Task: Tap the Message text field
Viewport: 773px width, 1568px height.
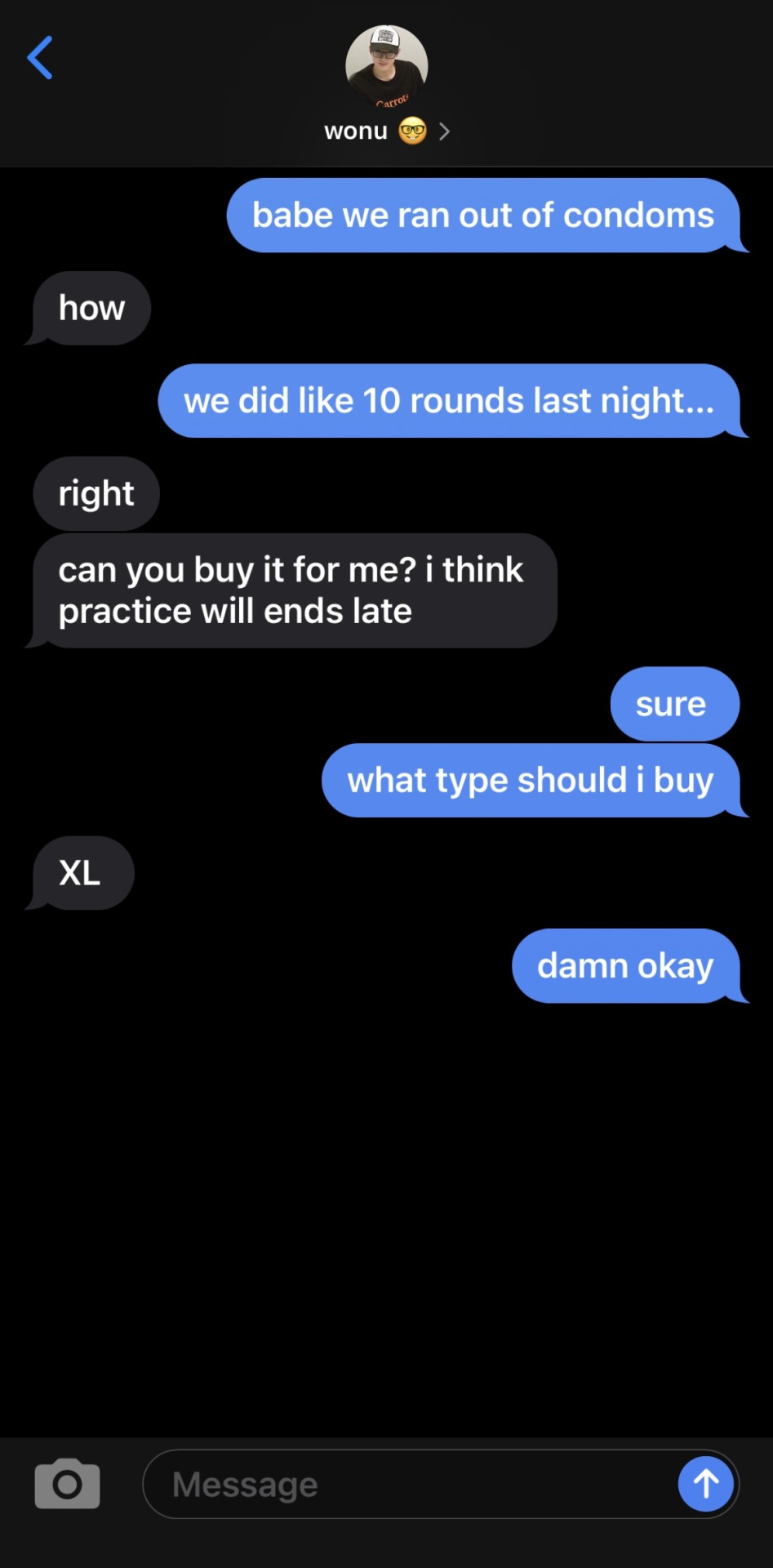Action: [408, 1484]
